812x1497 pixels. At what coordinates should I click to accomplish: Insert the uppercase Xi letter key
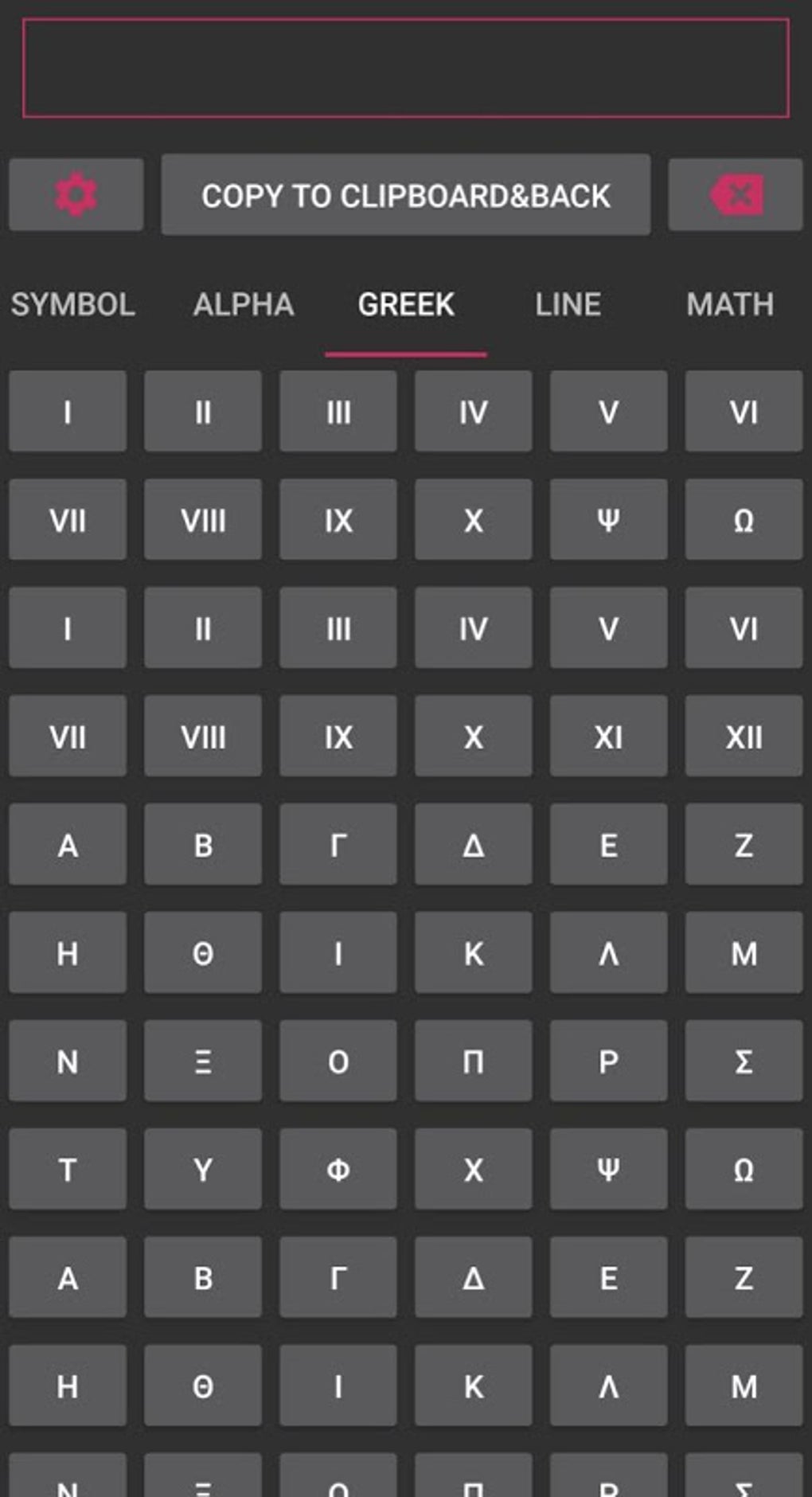(x=203, y=1061)
